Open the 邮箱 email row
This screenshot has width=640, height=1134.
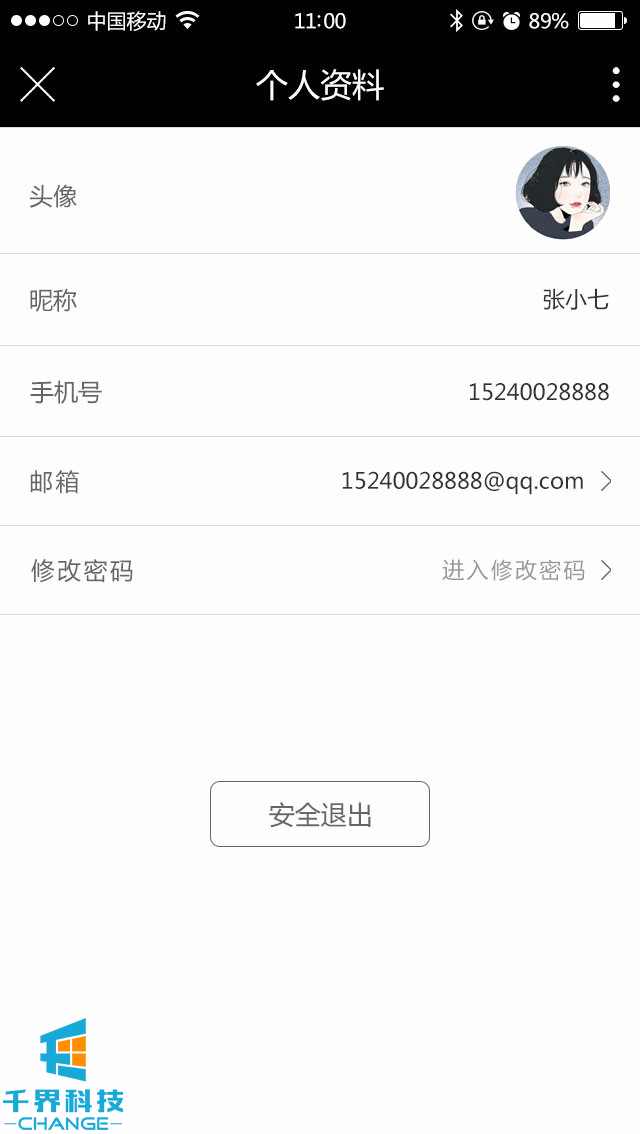[320, 482]
